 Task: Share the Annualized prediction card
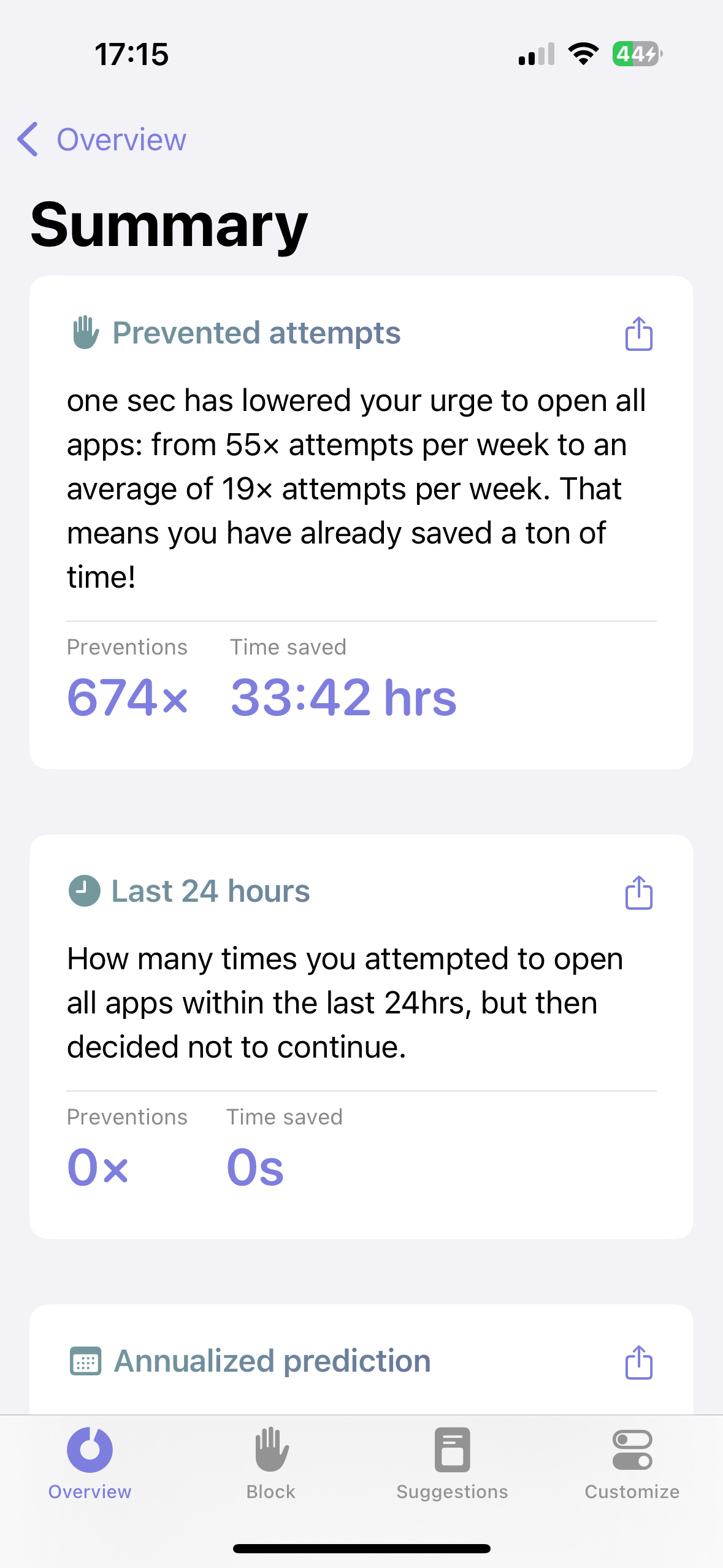(638, 1362)
